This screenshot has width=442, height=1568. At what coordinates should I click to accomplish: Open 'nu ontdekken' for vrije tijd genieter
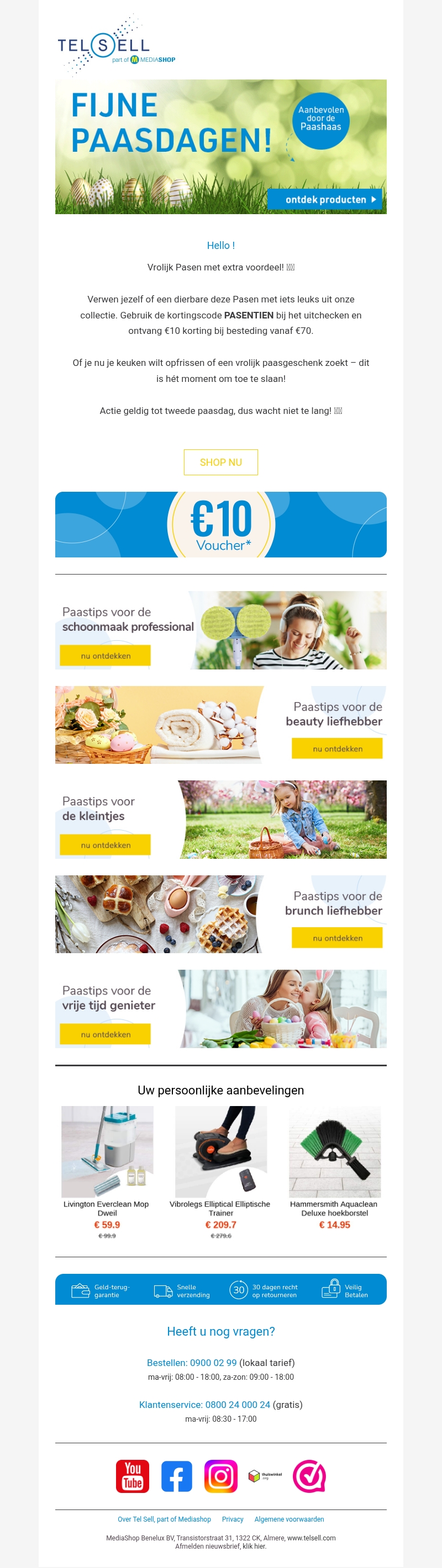[x=105, y=1034]
